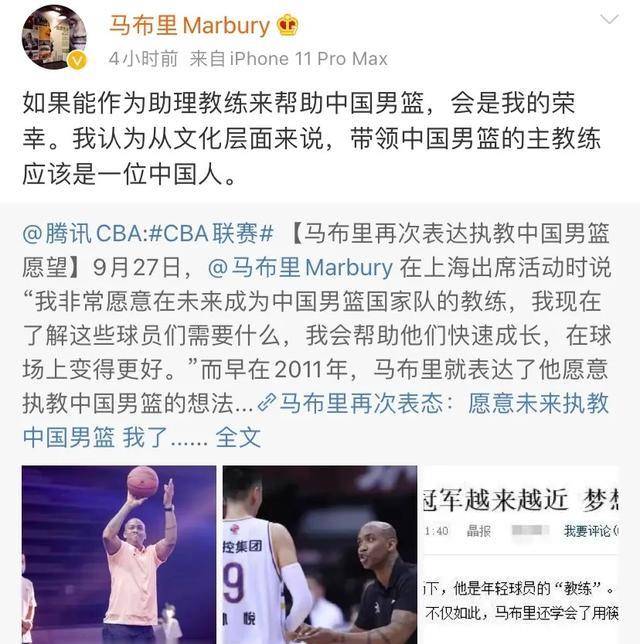
Task: Expand the full text via 全文
Action: (x=237, y=437)
